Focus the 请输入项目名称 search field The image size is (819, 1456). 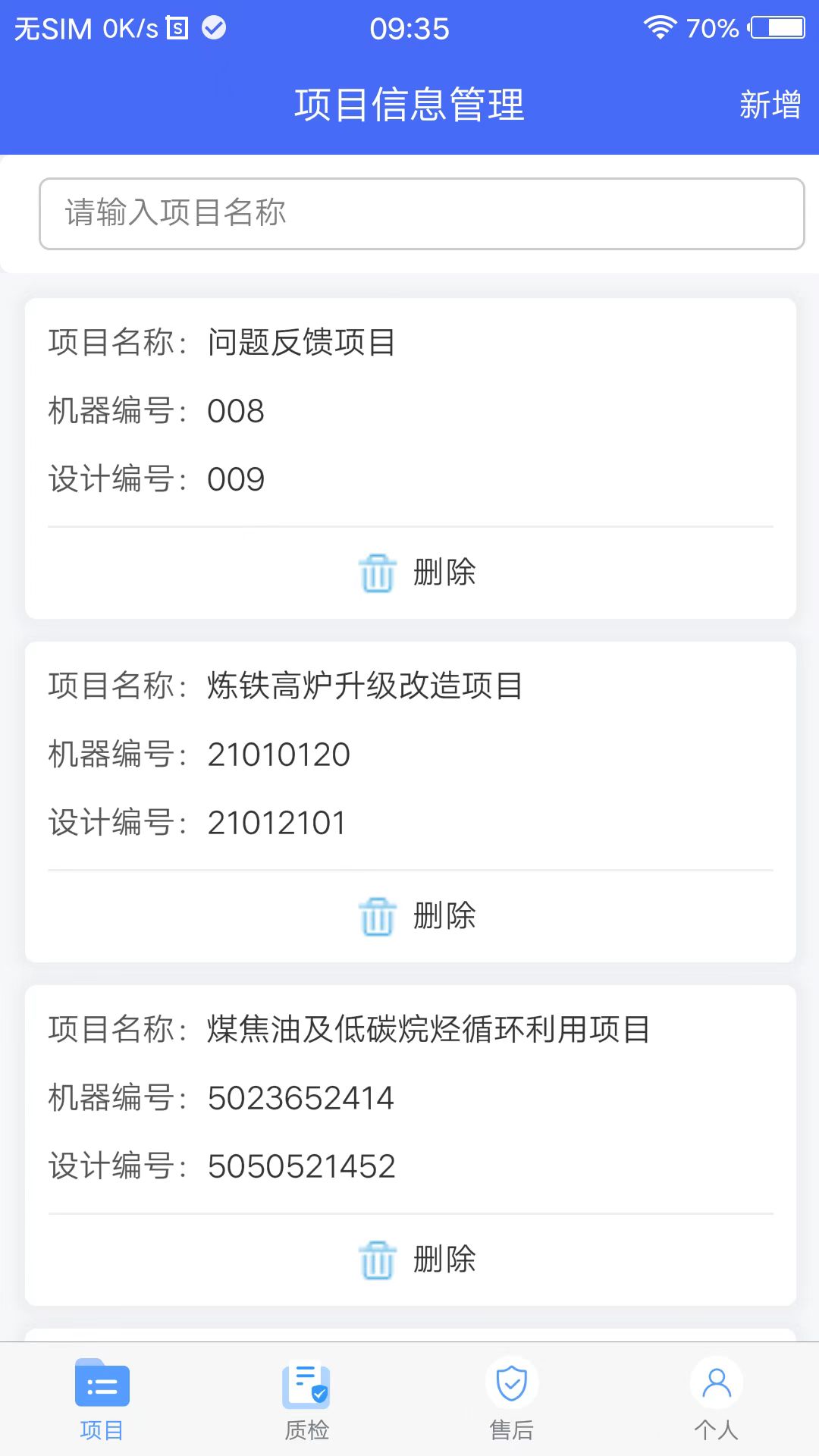tap(422, 214)
